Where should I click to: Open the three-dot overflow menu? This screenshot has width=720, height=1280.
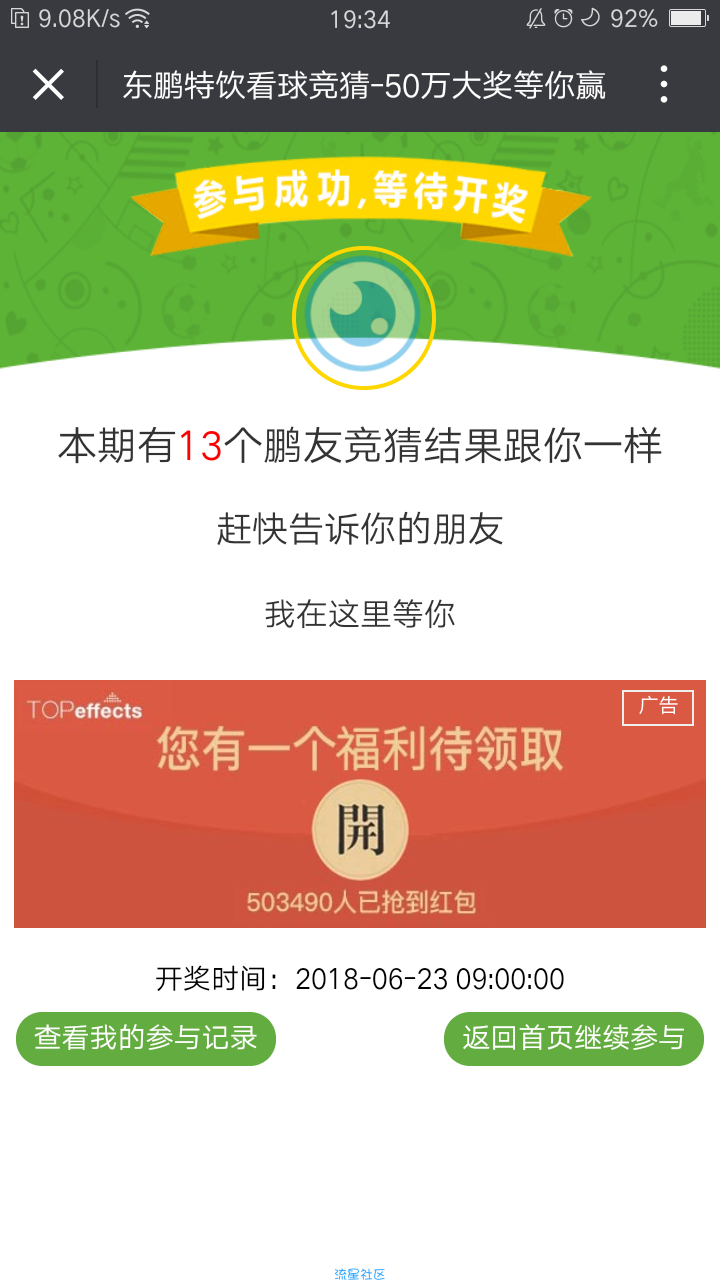point(664,85)
